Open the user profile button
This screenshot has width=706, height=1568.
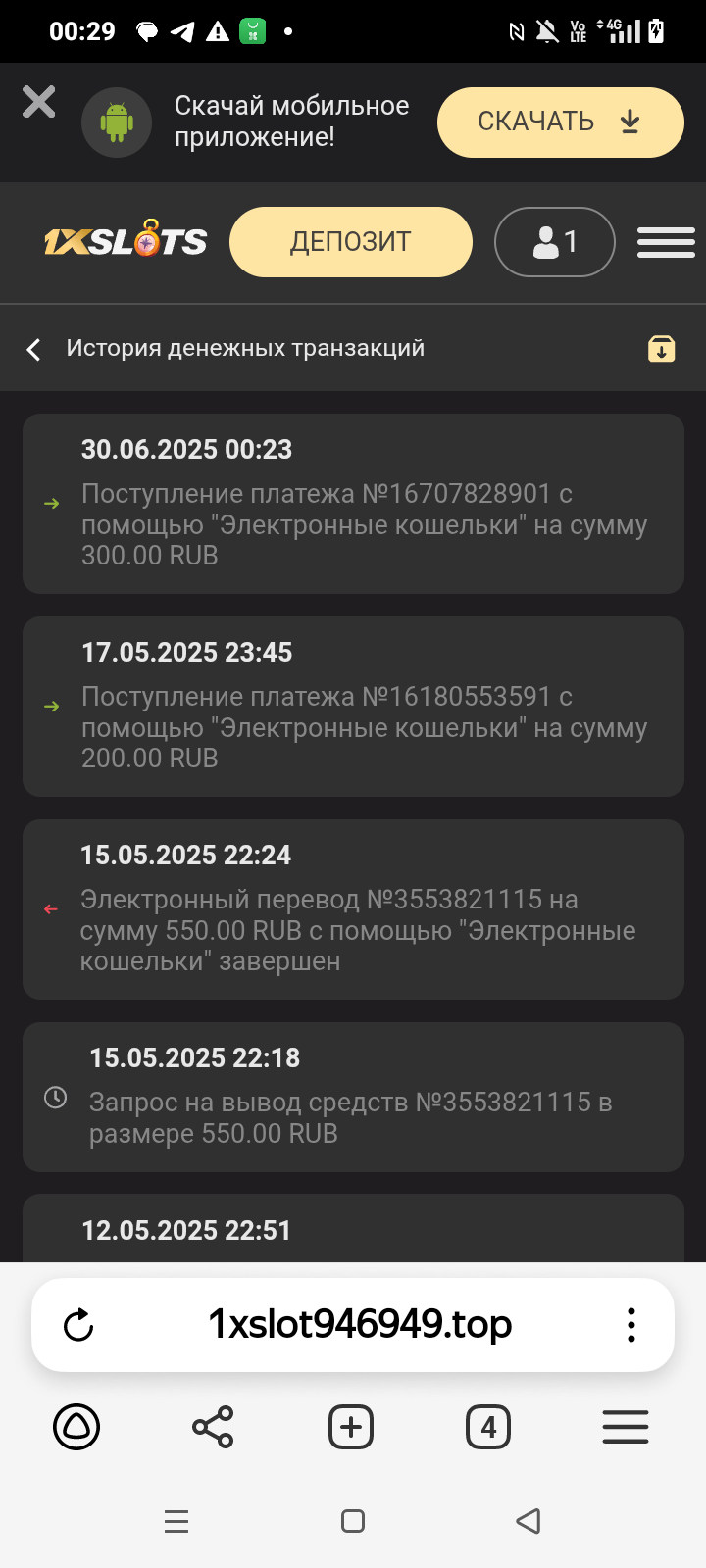[x=554, y=242]
